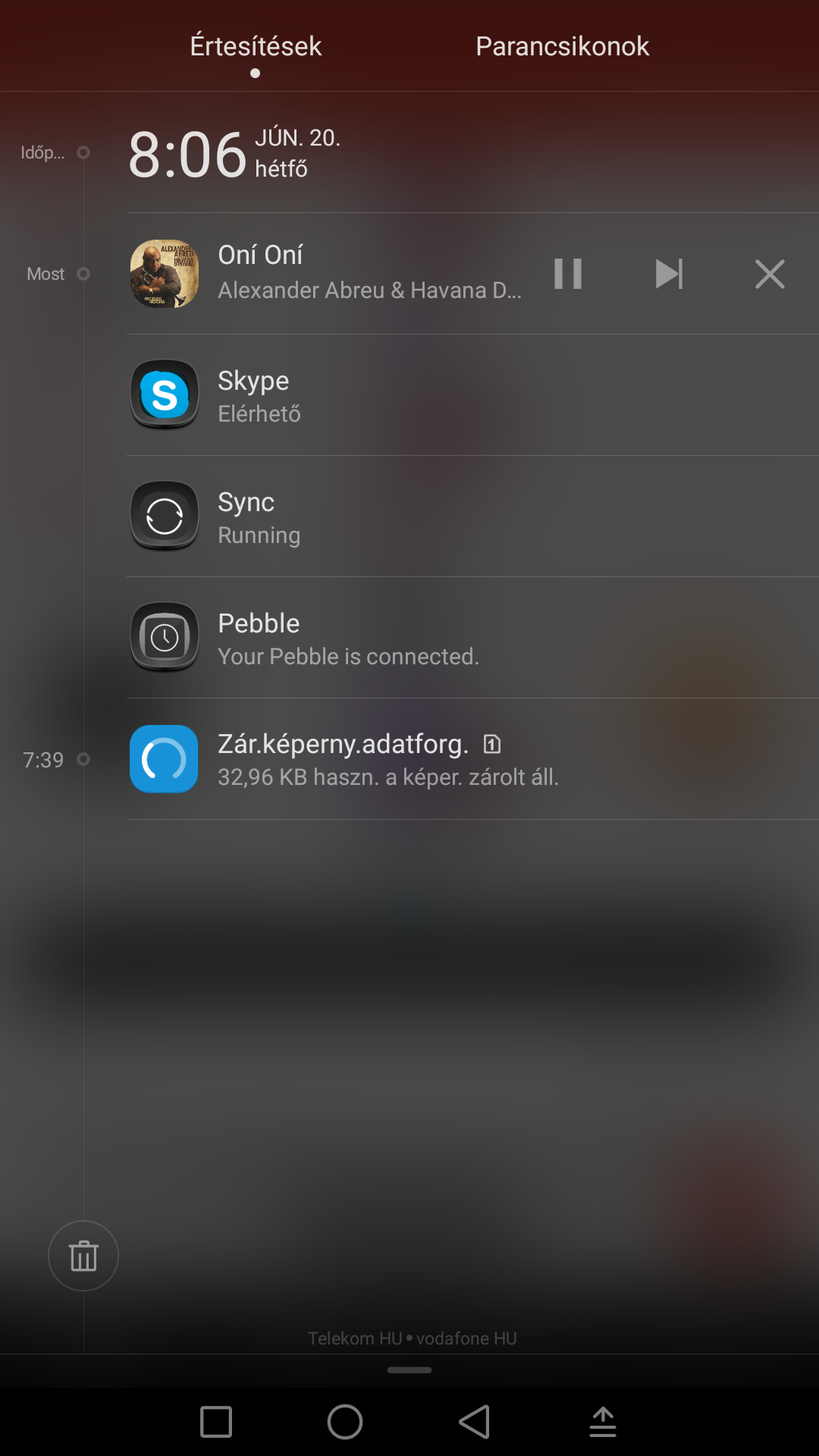Tap the 8:06 clock and date
Viewport: 819px width, 1456px height.
[x=234, y=154]
